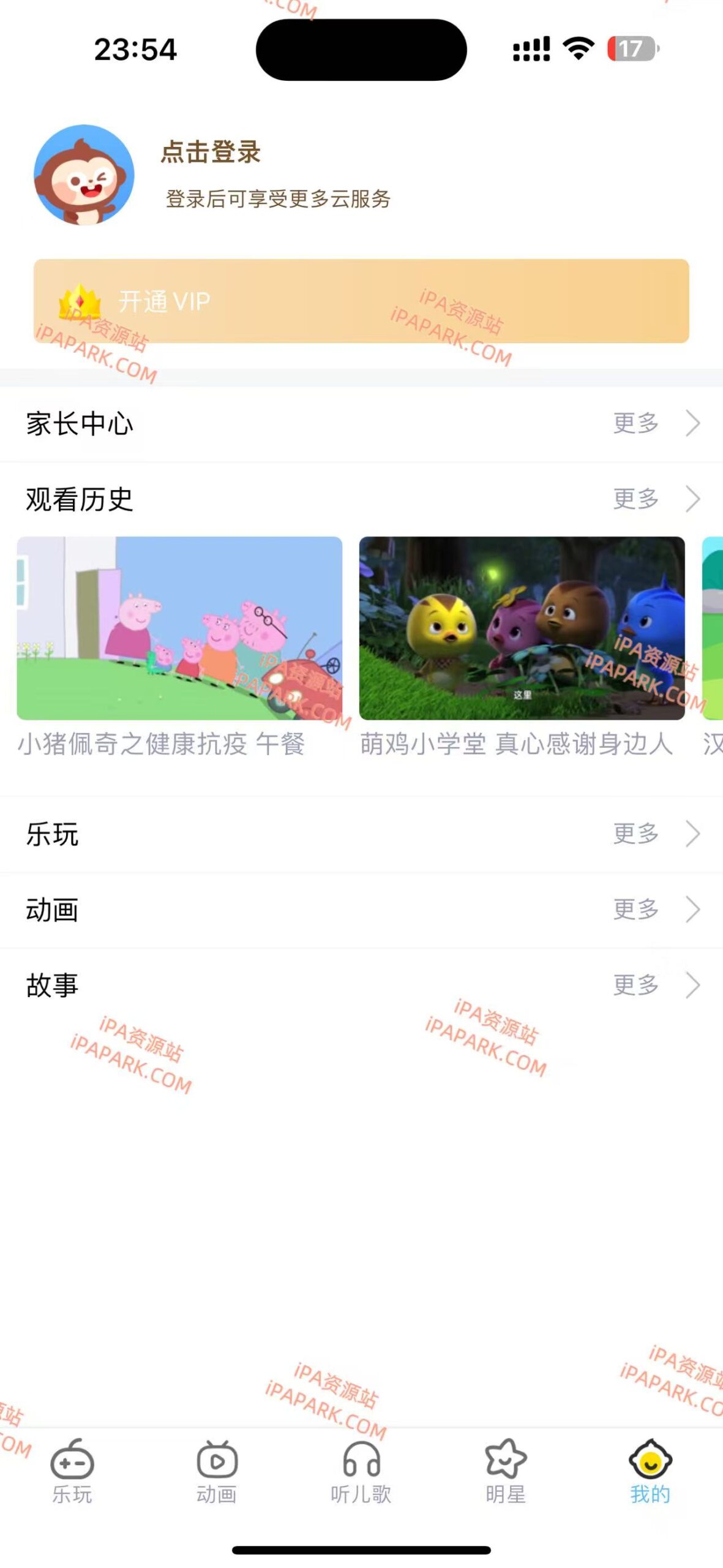Expand 观看历史 using the arrow
The width and height of the screenshot is (723, 1568).
[x=692, y=499]
